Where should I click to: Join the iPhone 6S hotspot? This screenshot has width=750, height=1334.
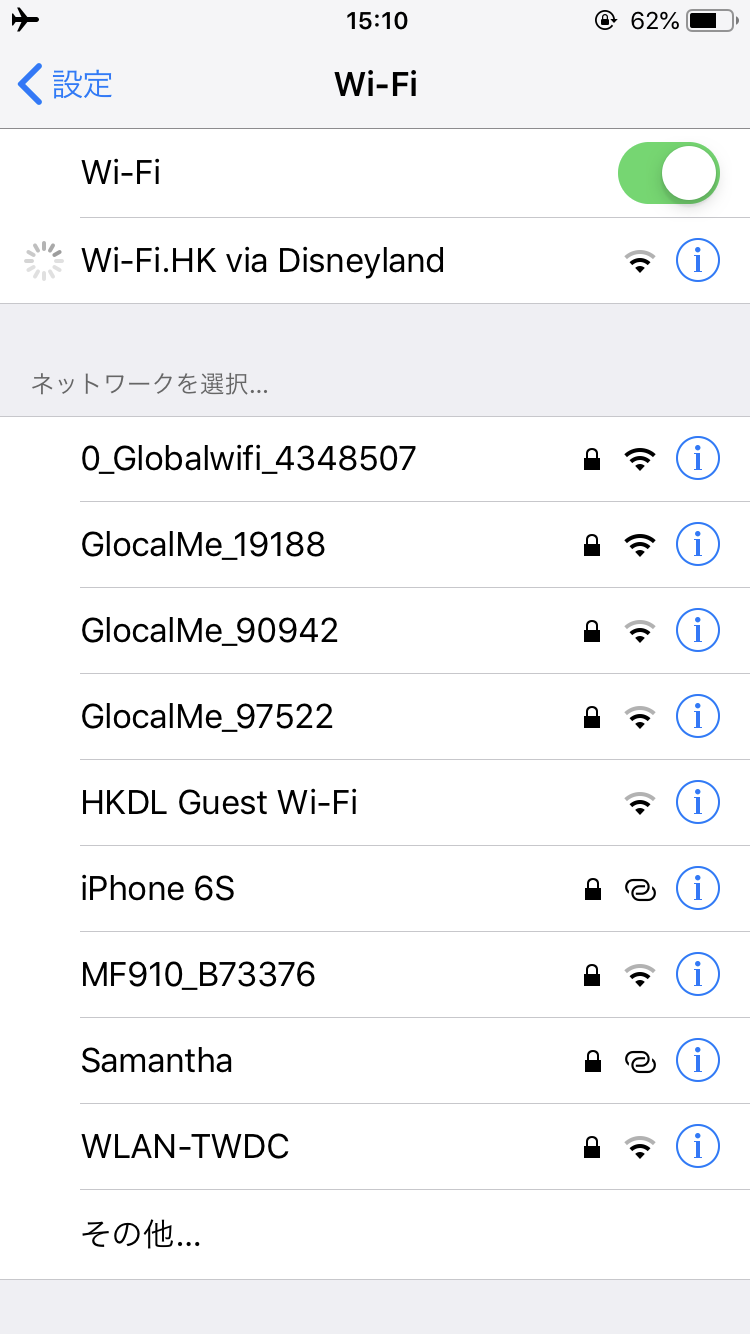pos(375,889)
